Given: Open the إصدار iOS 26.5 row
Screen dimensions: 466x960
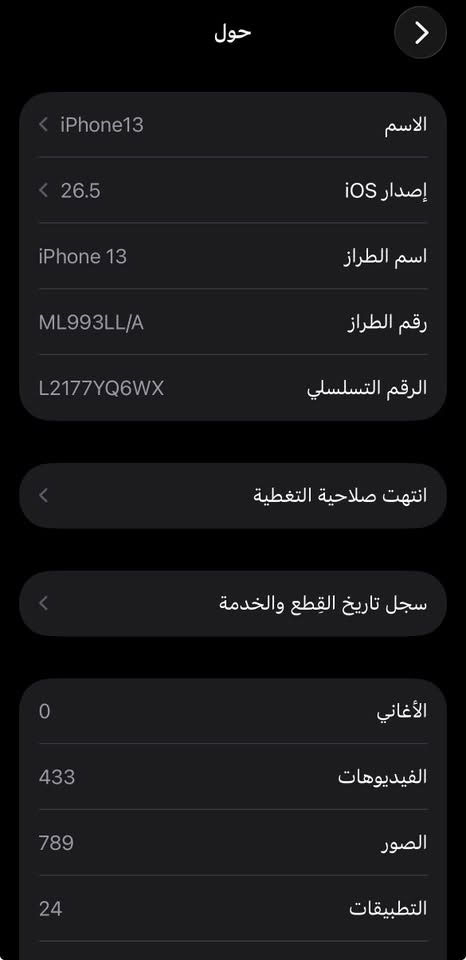Looking at the screenshot, I should tap(233, 190).
